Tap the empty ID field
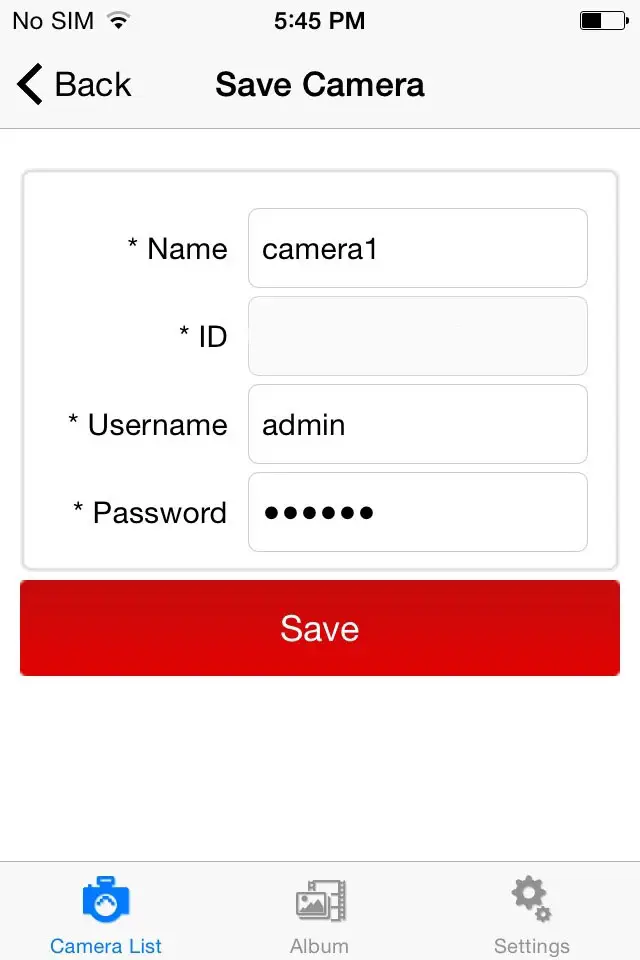 (x=417, y=336)
